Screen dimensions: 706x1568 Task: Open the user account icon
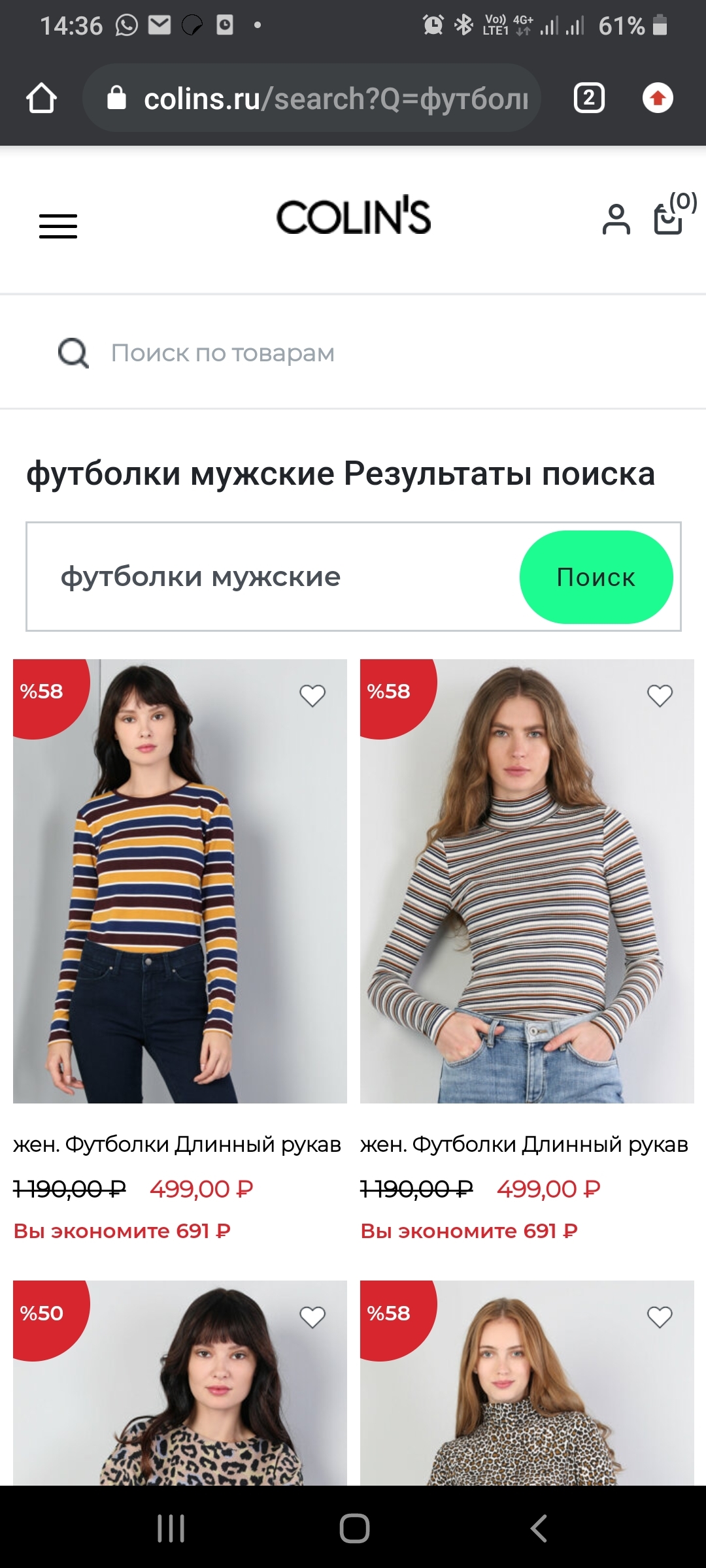tap(616, 219)
